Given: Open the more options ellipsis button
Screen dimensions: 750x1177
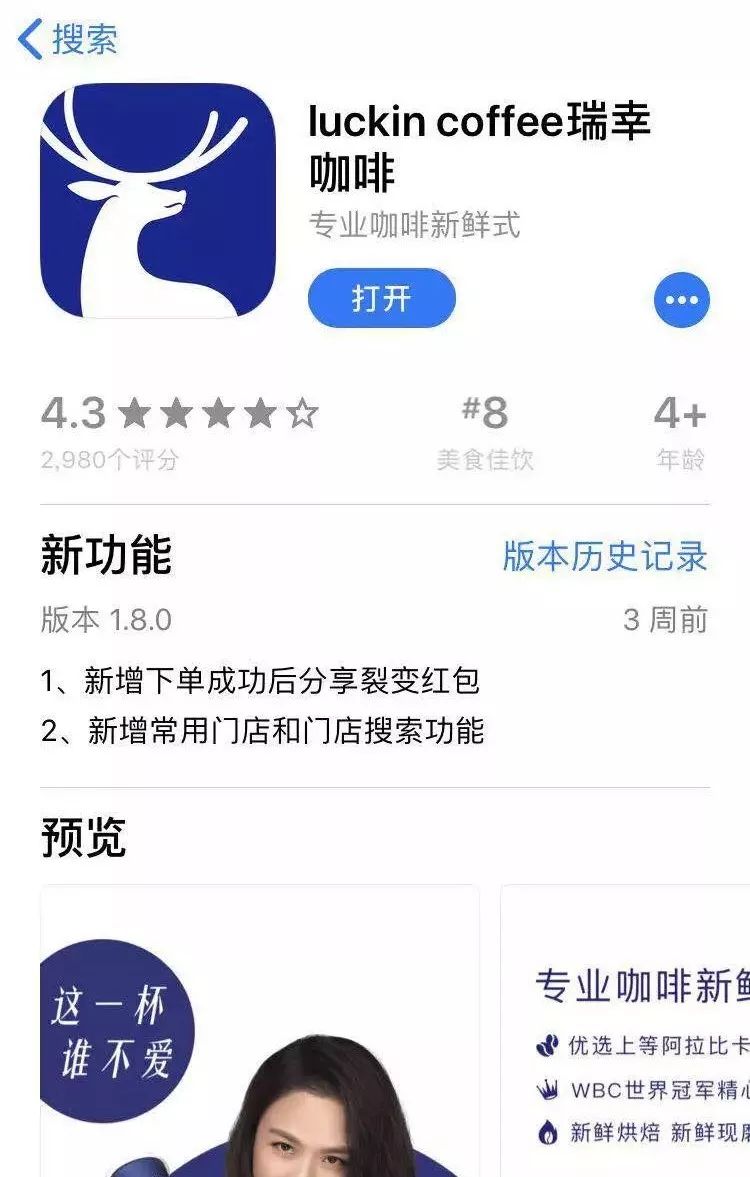Looking at the screenshot, I should pyautogui.click(x=681, y=299).
